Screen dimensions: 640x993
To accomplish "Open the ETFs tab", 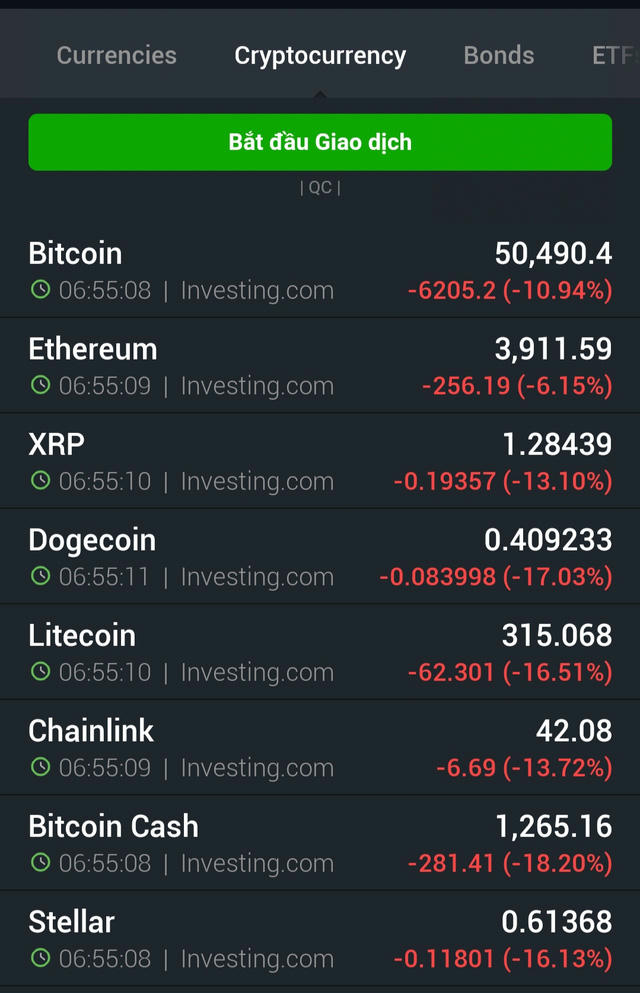I will tap(612, 56).
